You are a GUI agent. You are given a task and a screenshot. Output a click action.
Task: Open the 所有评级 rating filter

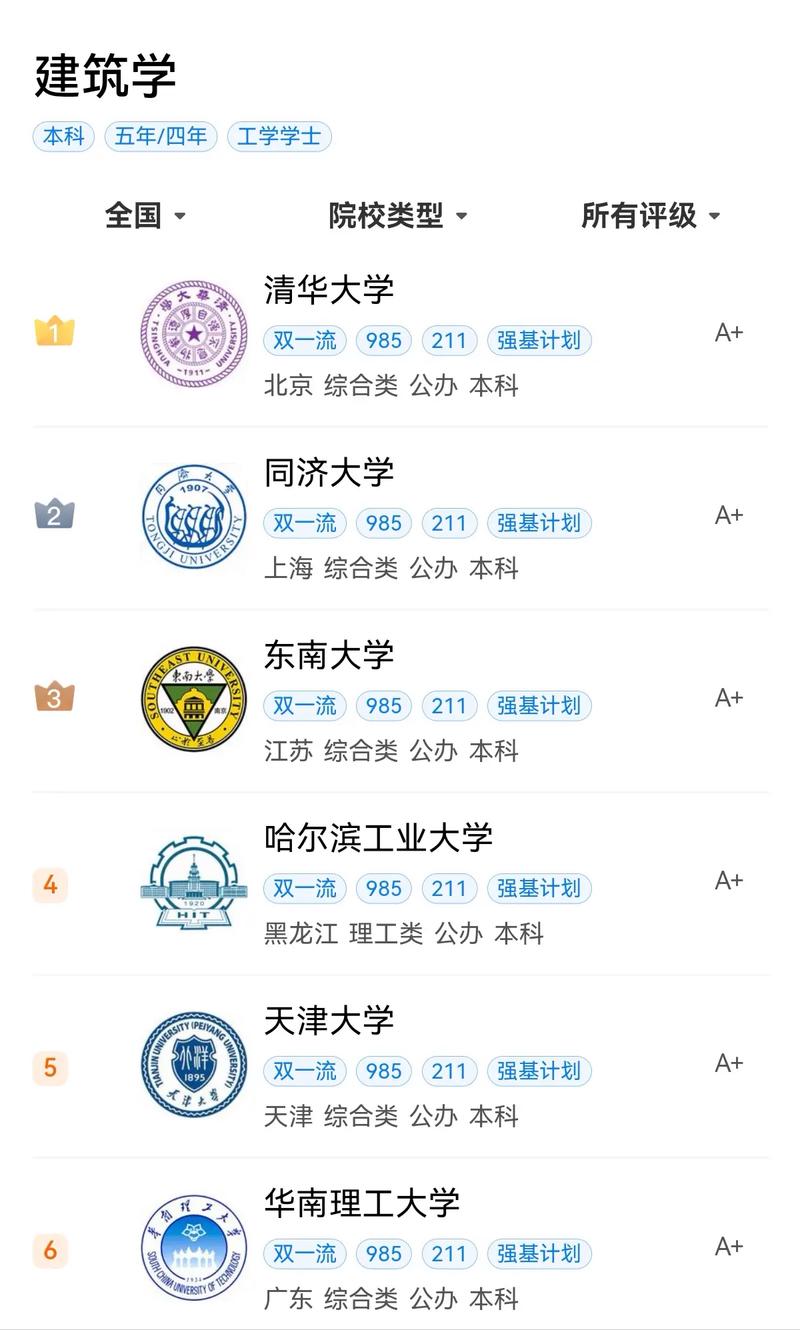pos(650,215)
